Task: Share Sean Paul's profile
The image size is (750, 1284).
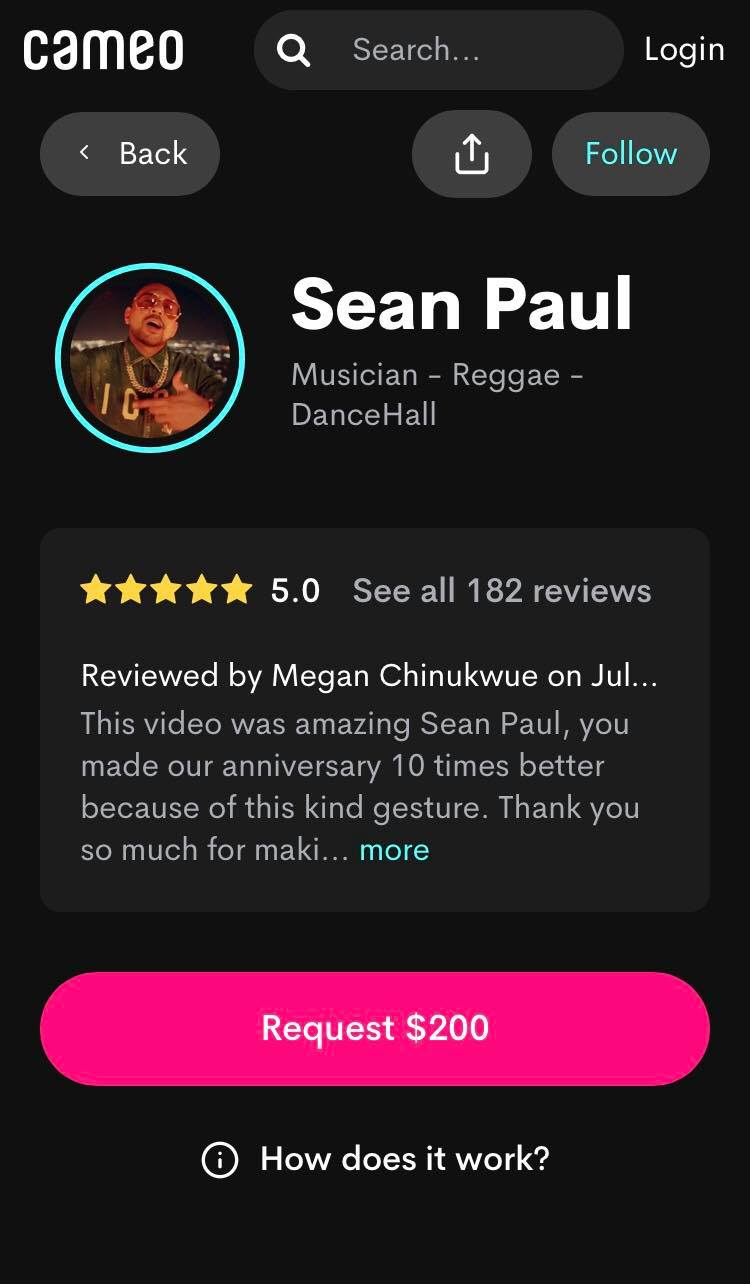Action: click(x=471, y=154)
